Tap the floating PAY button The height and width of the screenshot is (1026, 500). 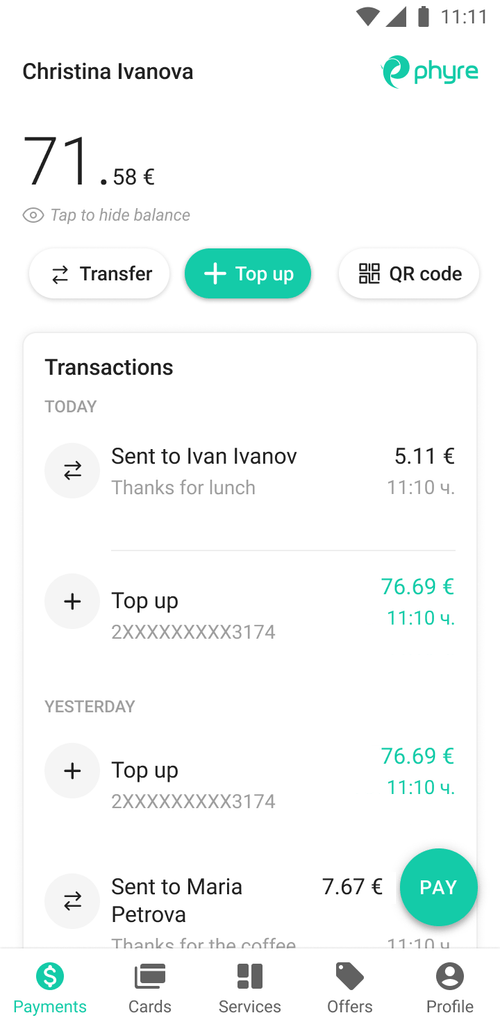438,887
